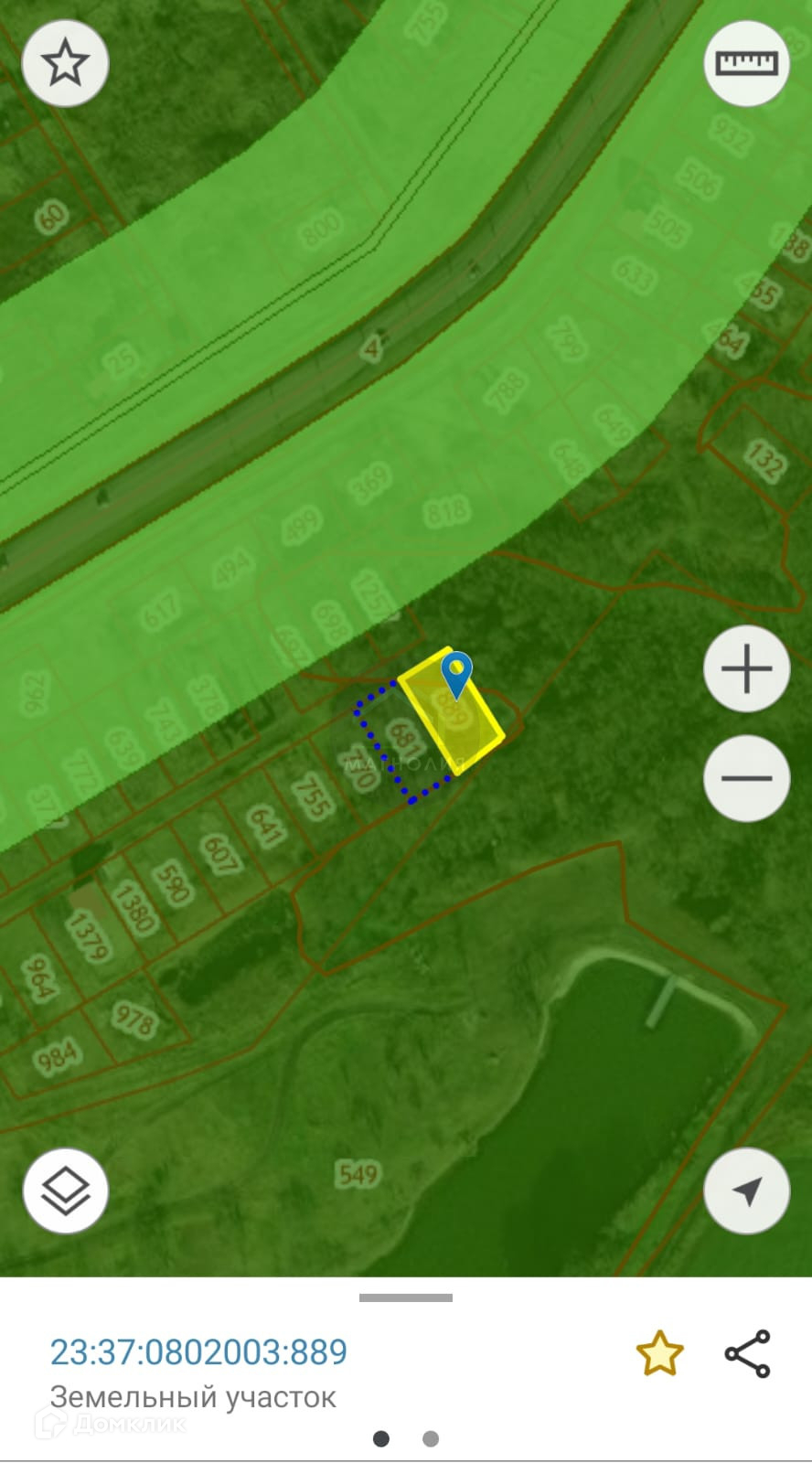Open details for cadastral number 23:37:0802003:889

[198, 1351]
